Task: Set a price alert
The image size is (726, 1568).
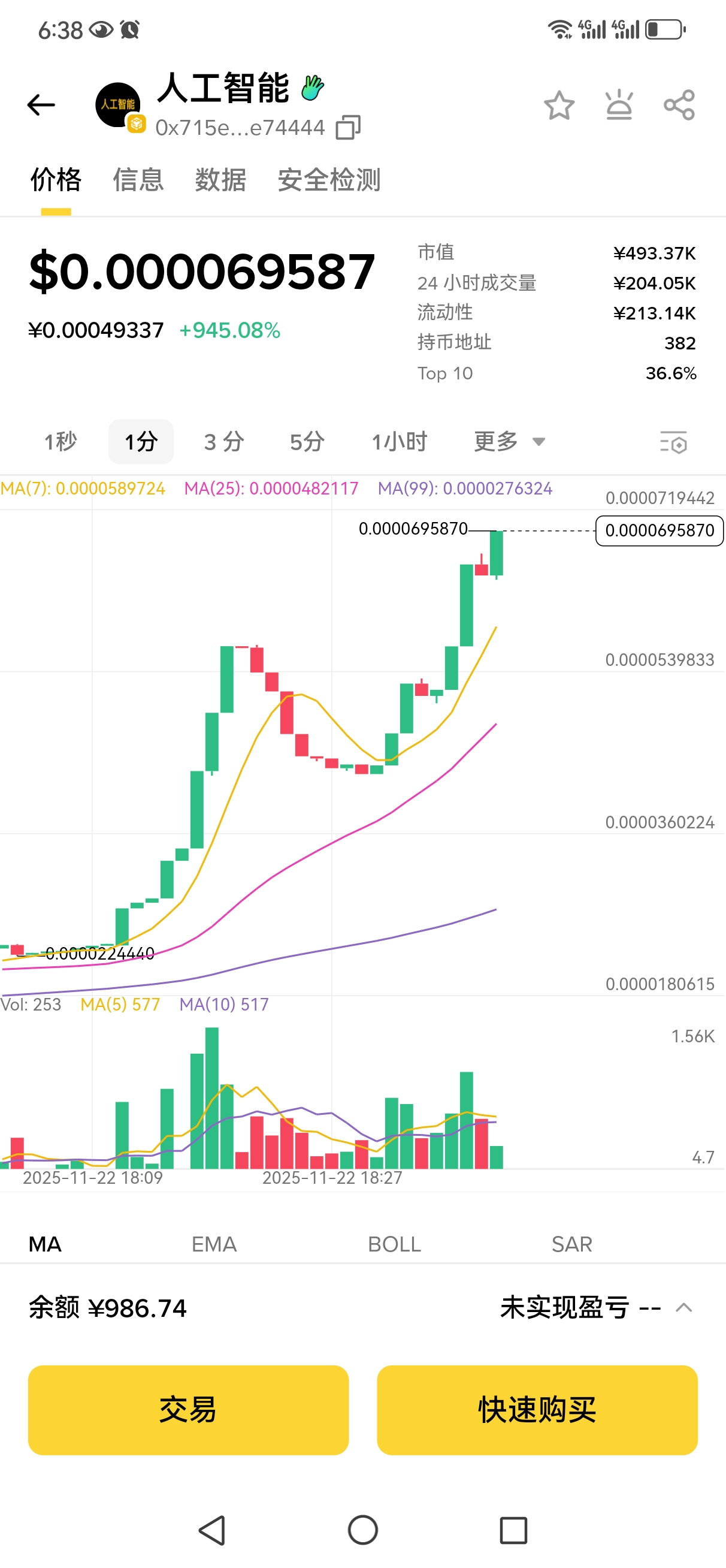Action: (619, 105)
